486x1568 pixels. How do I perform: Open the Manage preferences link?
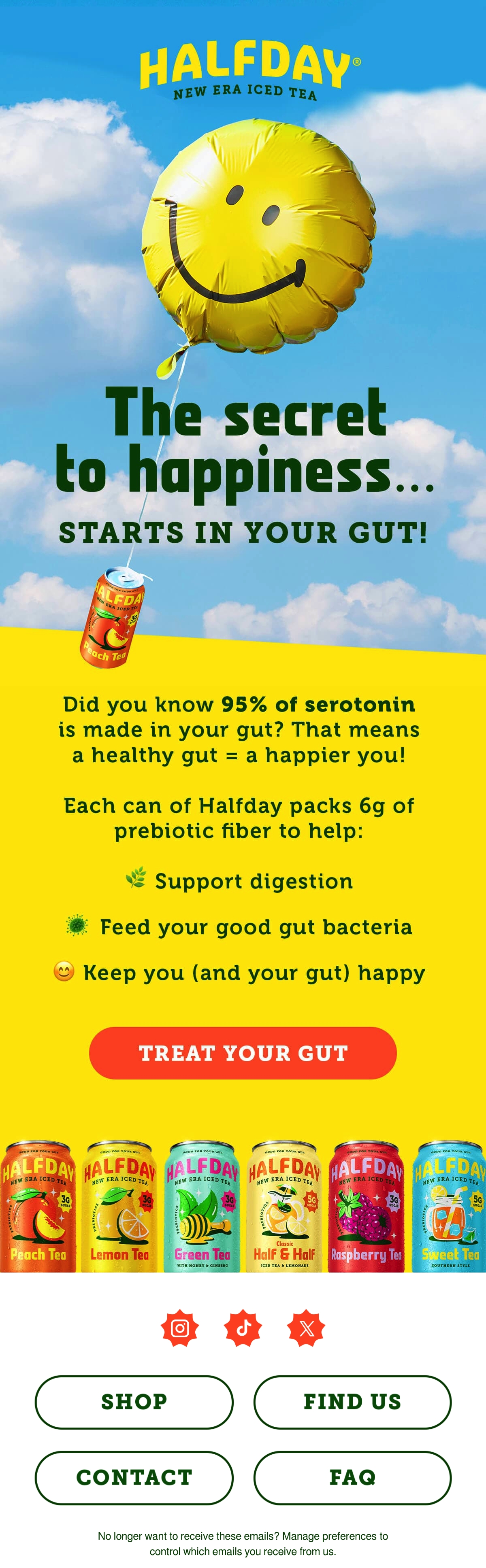pyautogui.click(x=331, y=1536)
